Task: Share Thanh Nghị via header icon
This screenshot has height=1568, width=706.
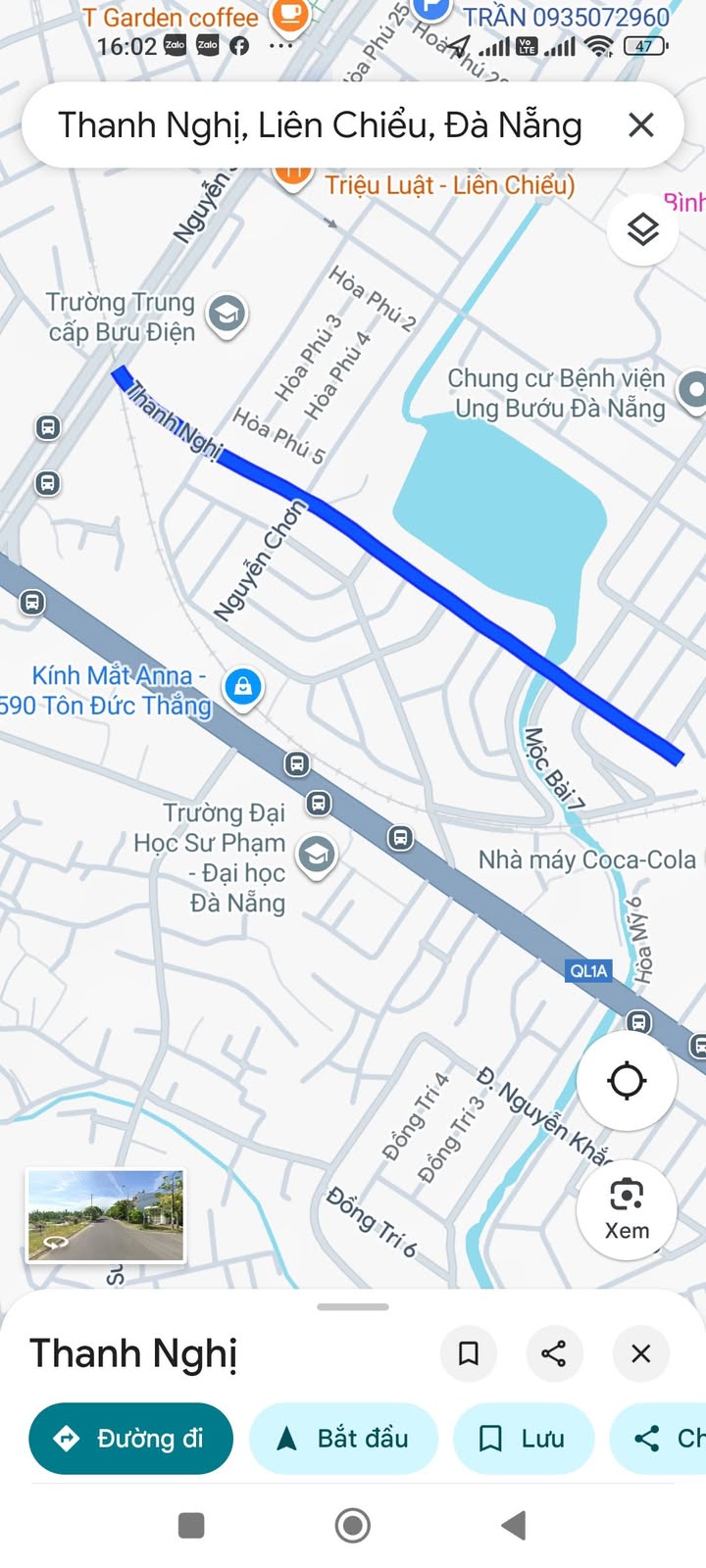Action: 554,1353
